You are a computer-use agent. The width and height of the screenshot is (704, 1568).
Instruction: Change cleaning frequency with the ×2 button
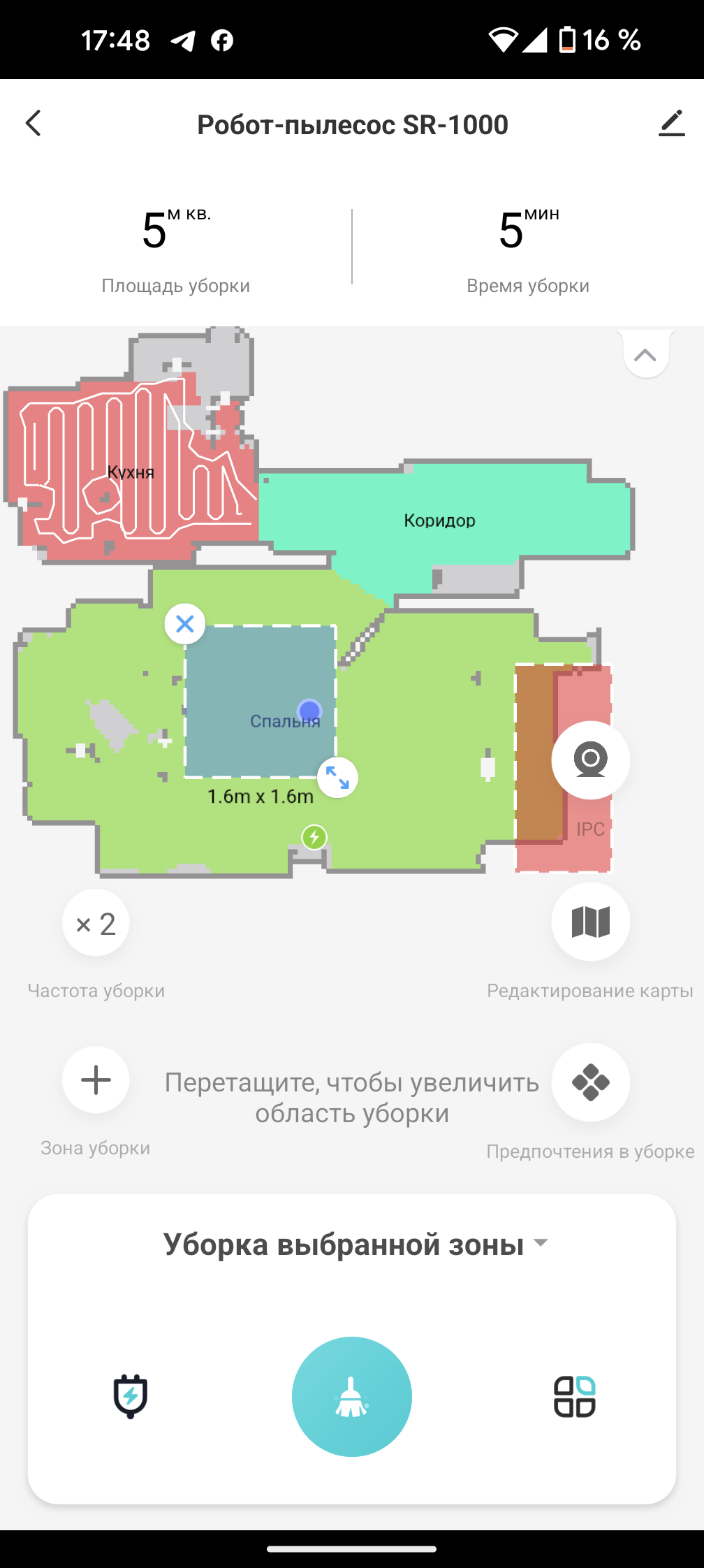(96, 924)
